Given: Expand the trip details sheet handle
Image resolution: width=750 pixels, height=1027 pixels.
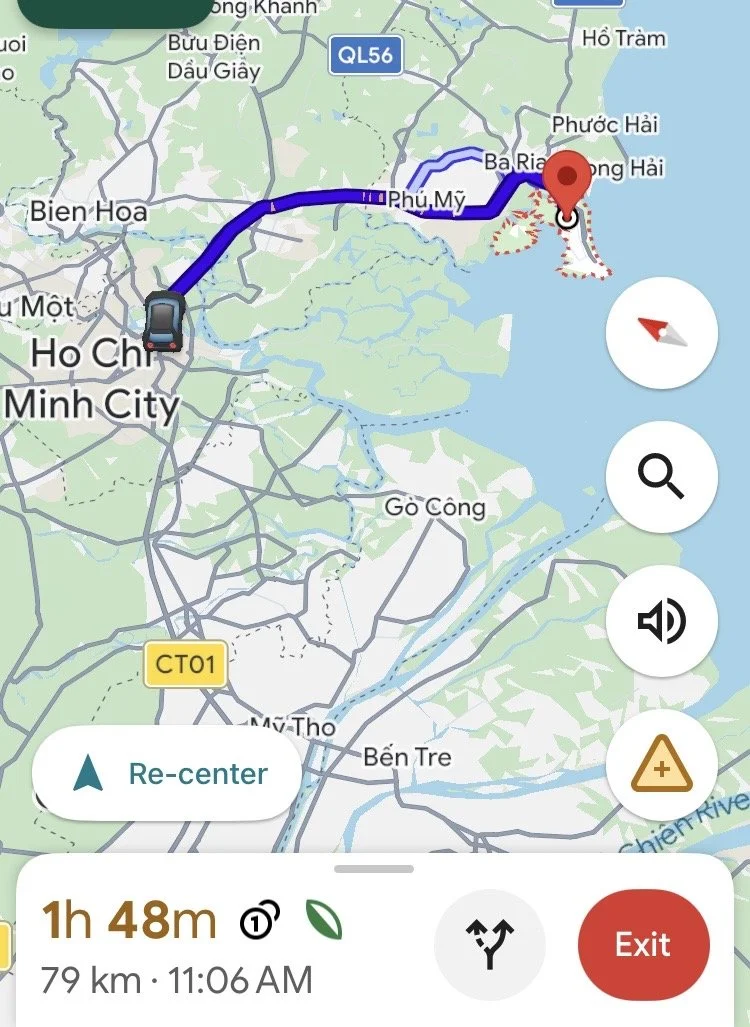Looking at the screenshot, I should (x=374, y=869).
